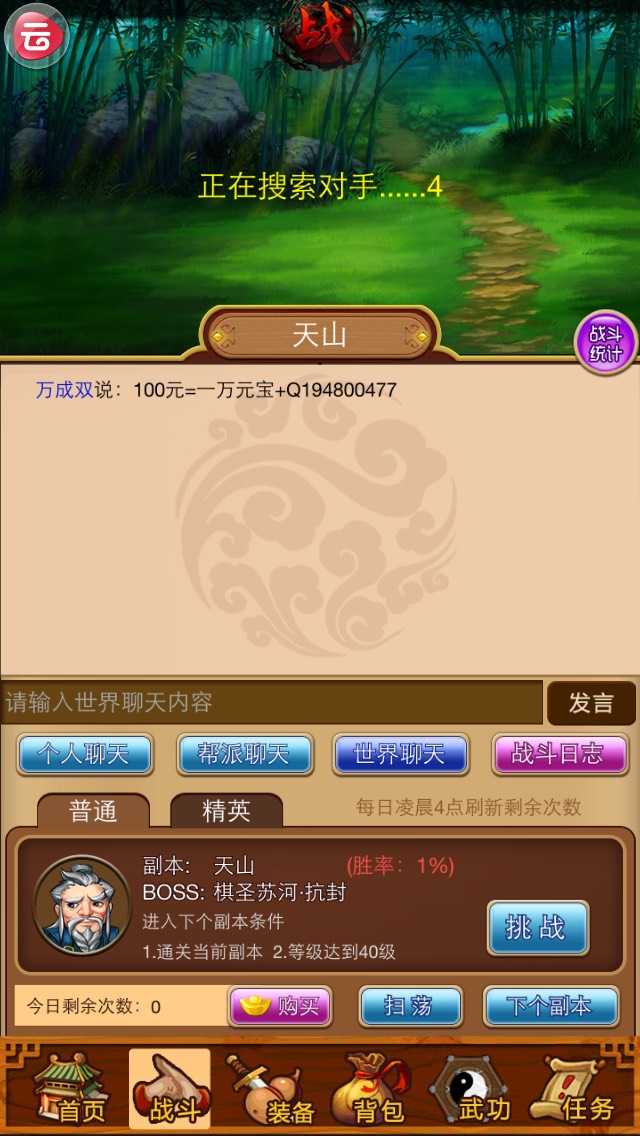Image resolution: width=640 pixels, height=1136 pixels.
Task: Open the 武功 martial arts tab
Action: point(473,1090)
